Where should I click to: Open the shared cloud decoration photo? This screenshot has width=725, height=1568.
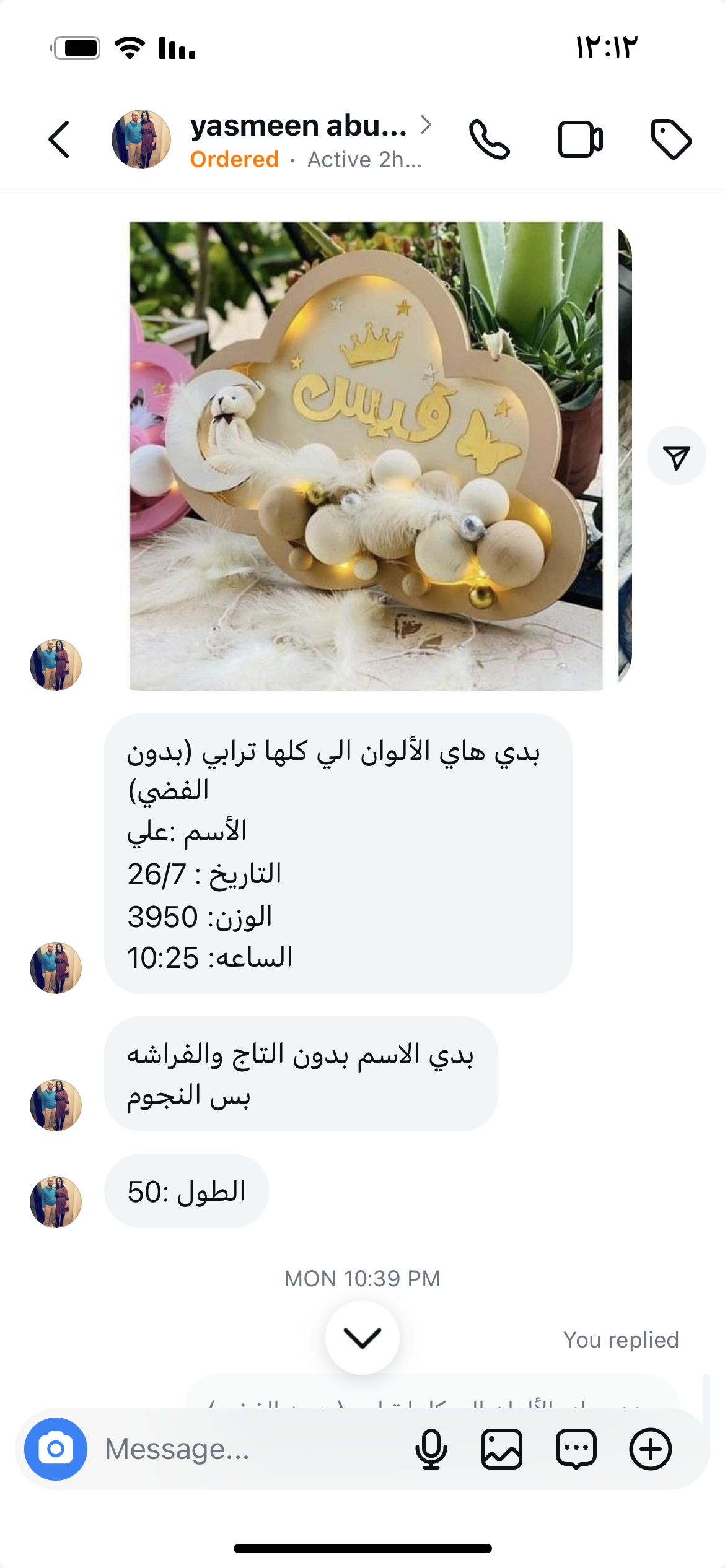click(366, 456)
